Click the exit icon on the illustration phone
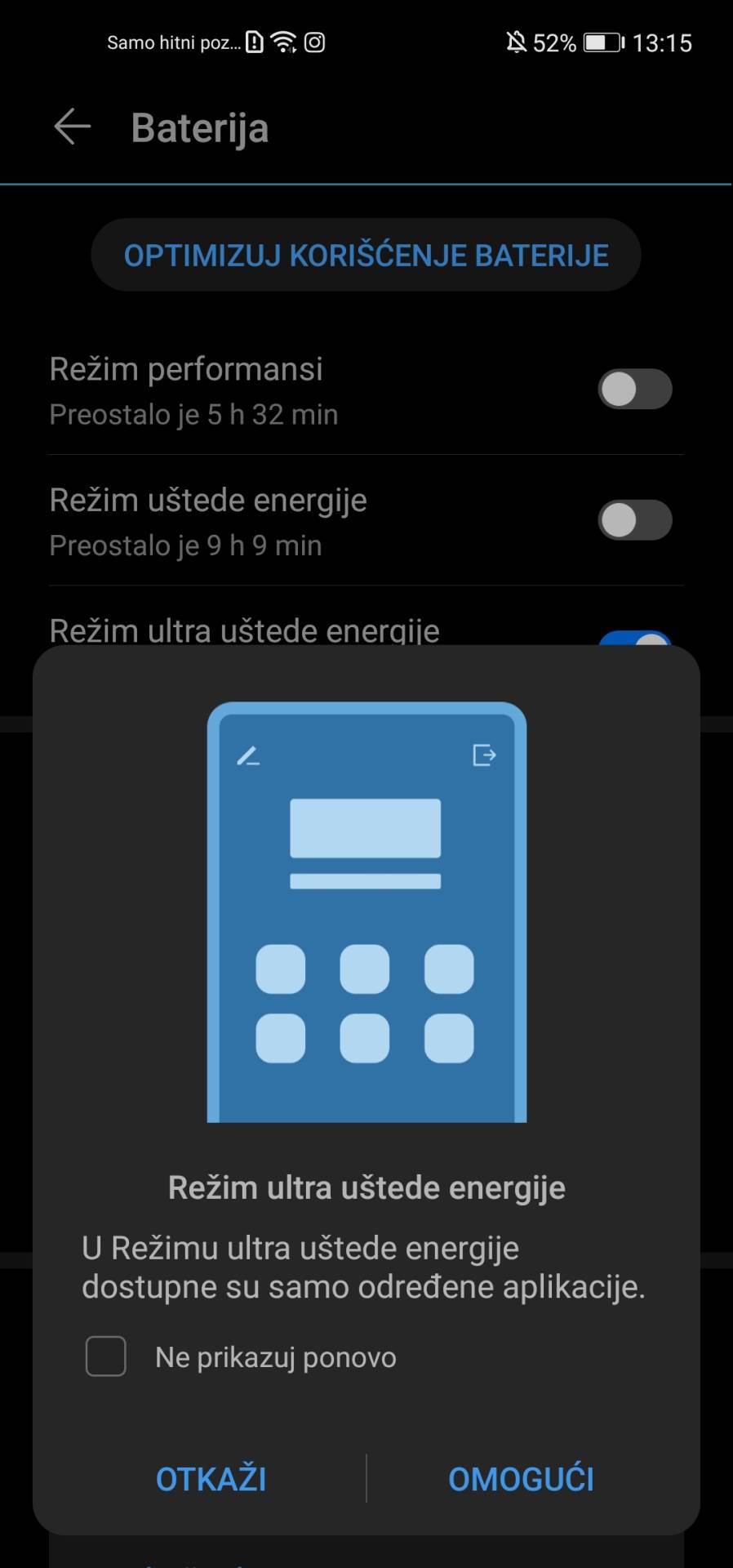The image size is (733, 1568). tap(485, 755)
